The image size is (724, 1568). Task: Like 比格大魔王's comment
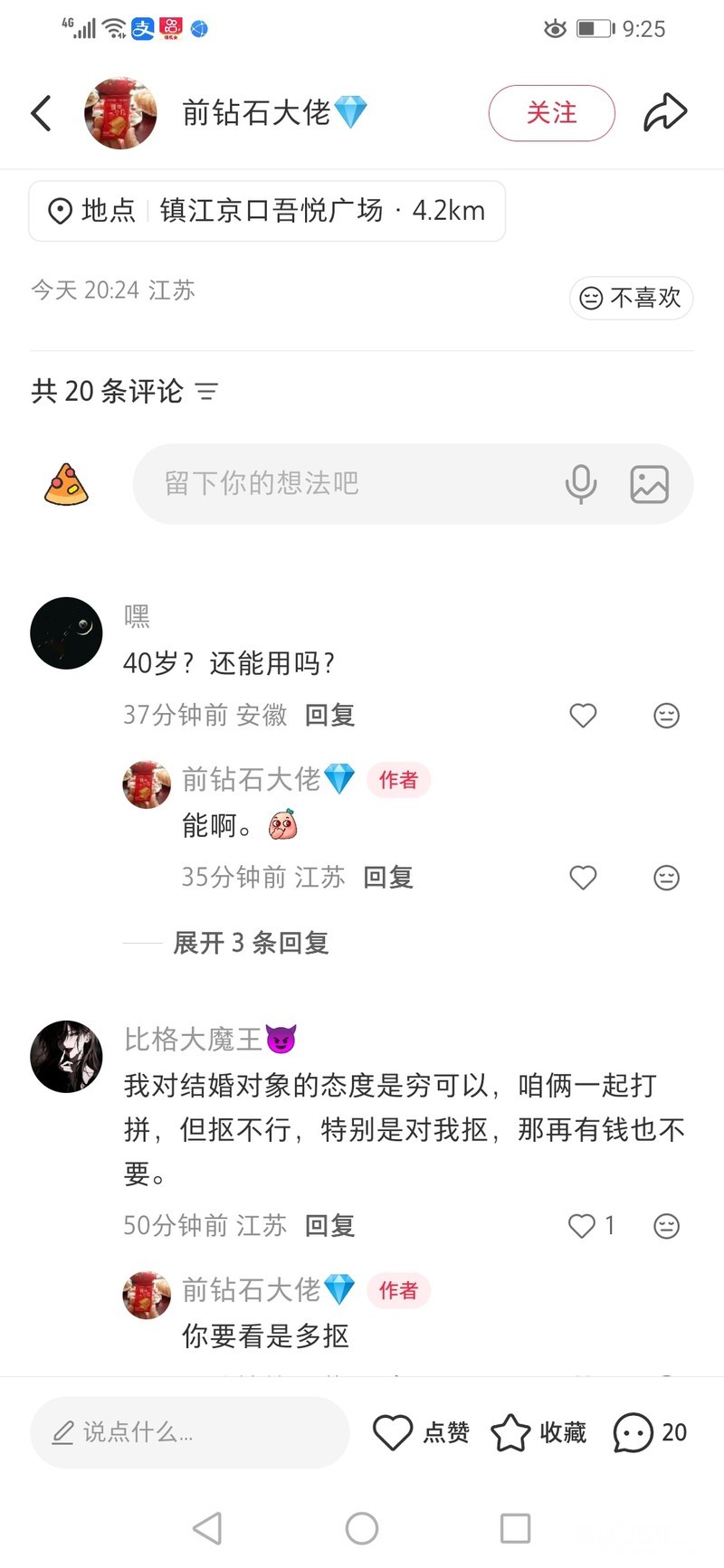coord(582,1226)
